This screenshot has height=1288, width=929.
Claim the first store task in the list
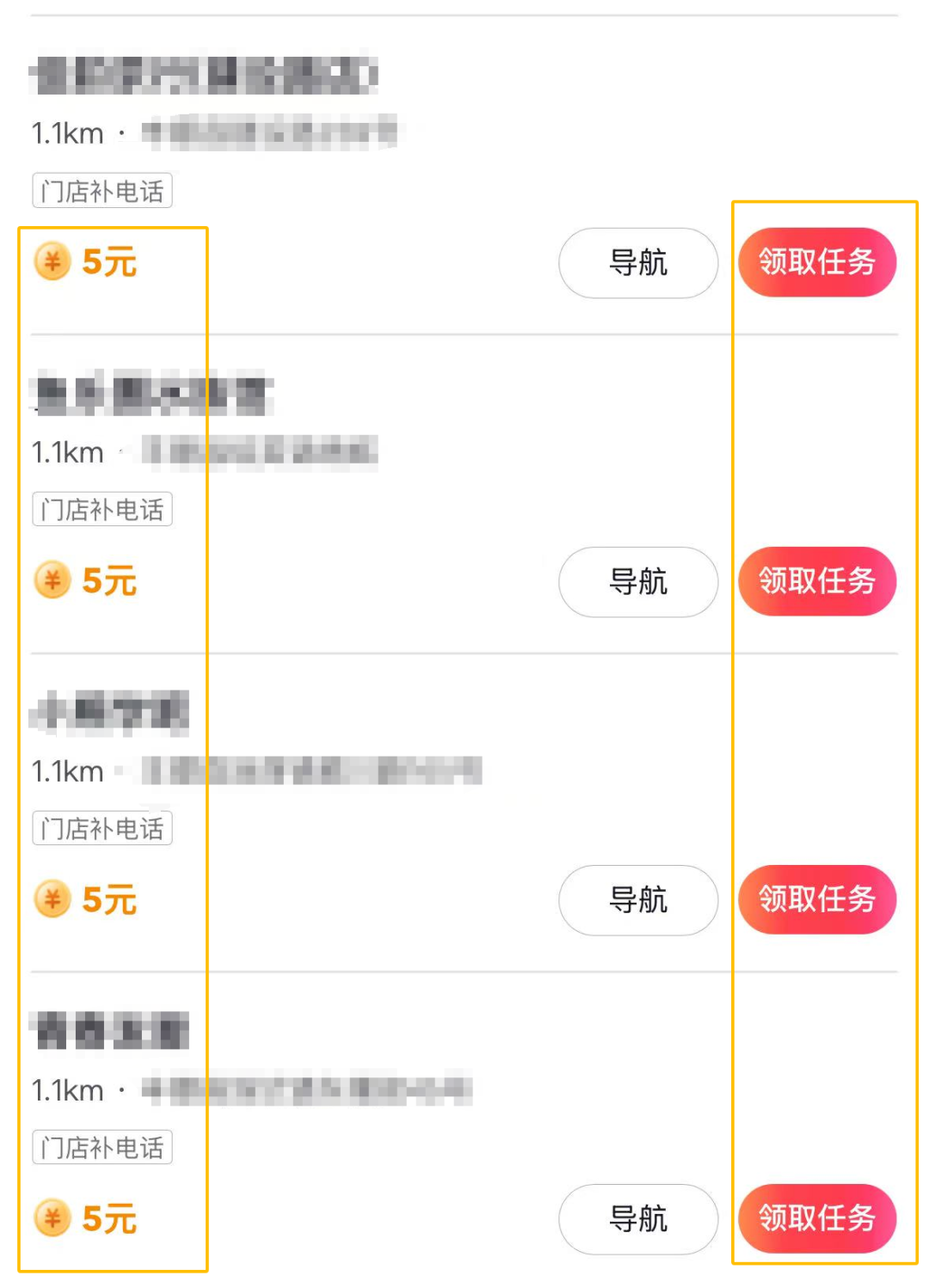click(x=816, y=262)
